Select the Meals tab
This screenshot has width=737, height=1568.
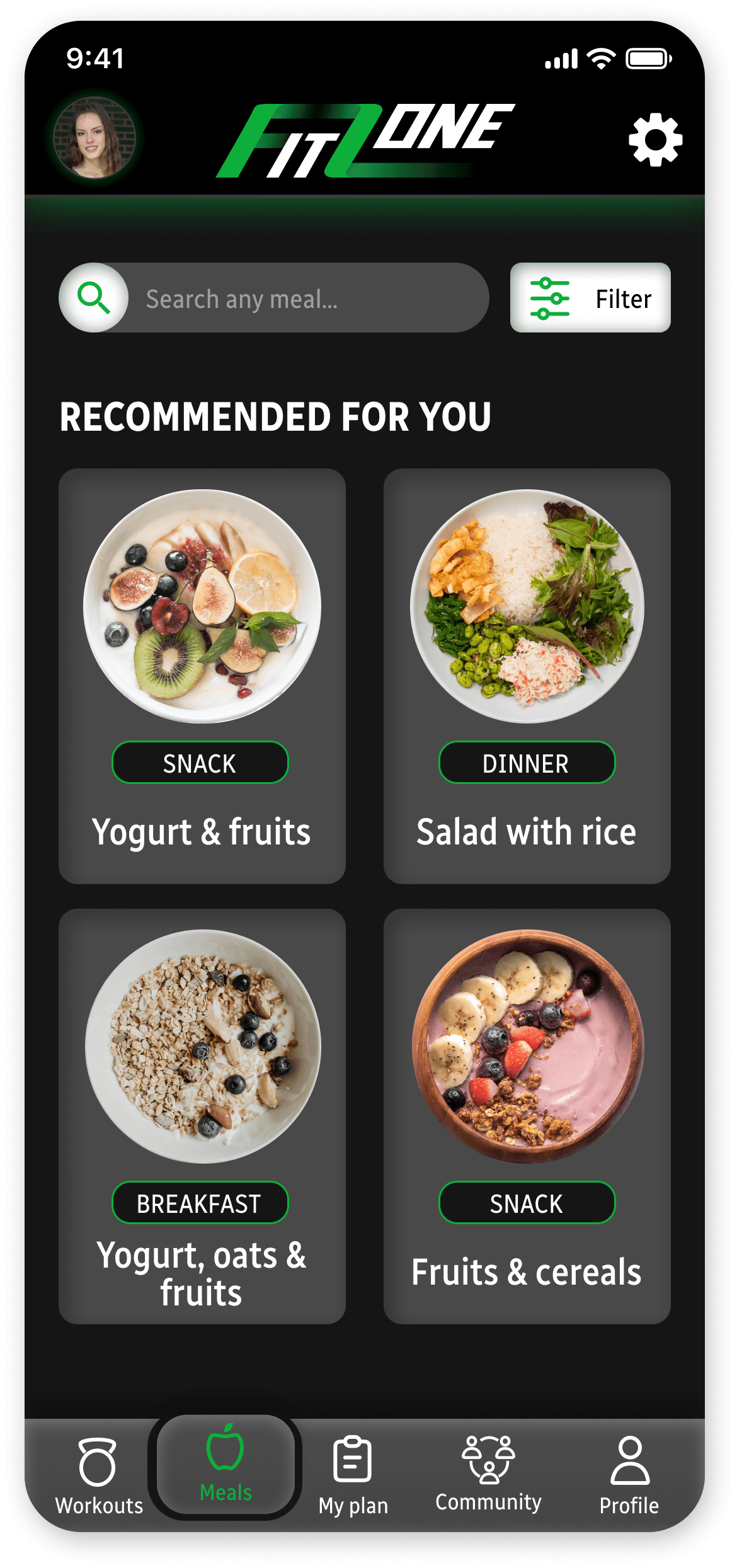(x=226, y=1465)
